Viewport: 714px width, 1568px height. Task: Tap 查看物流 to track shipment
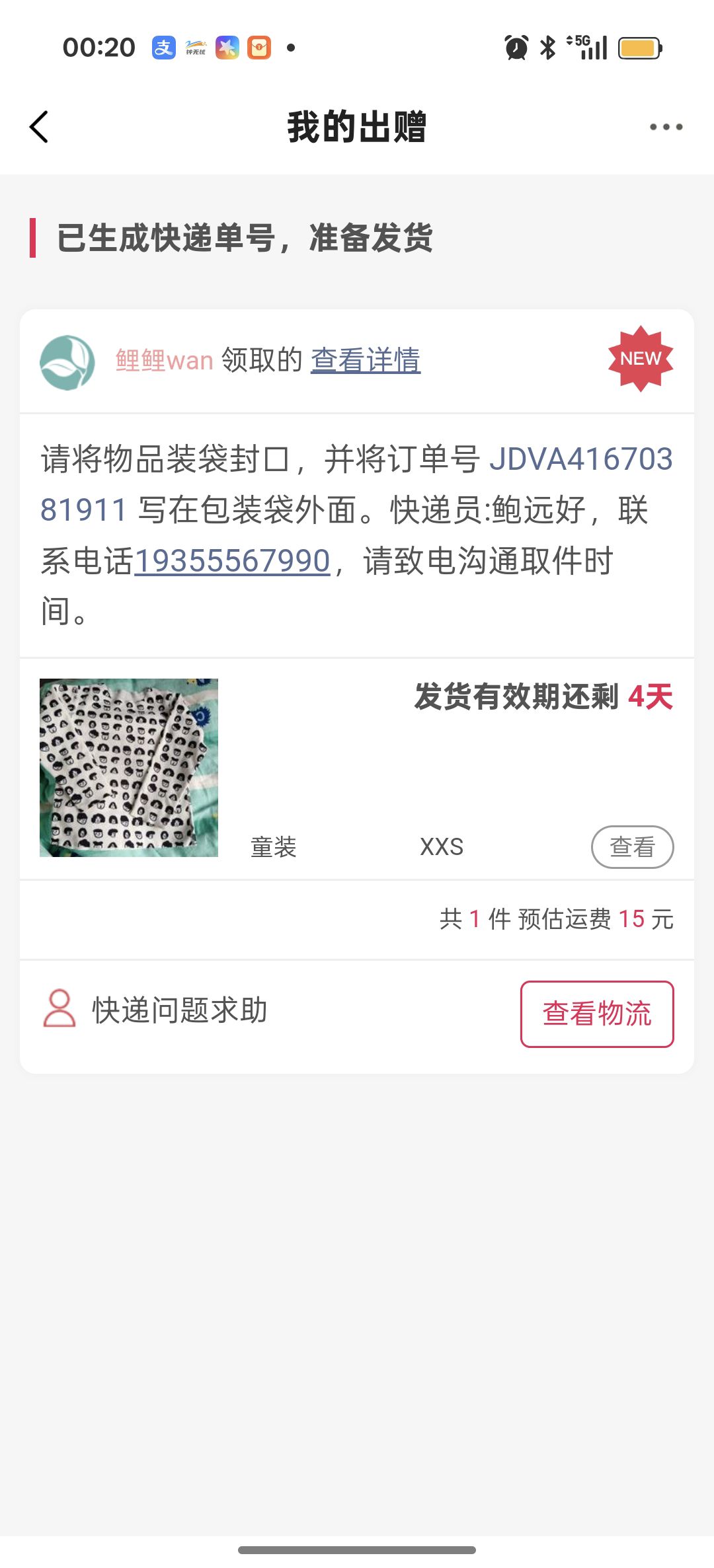point(596,1014)
